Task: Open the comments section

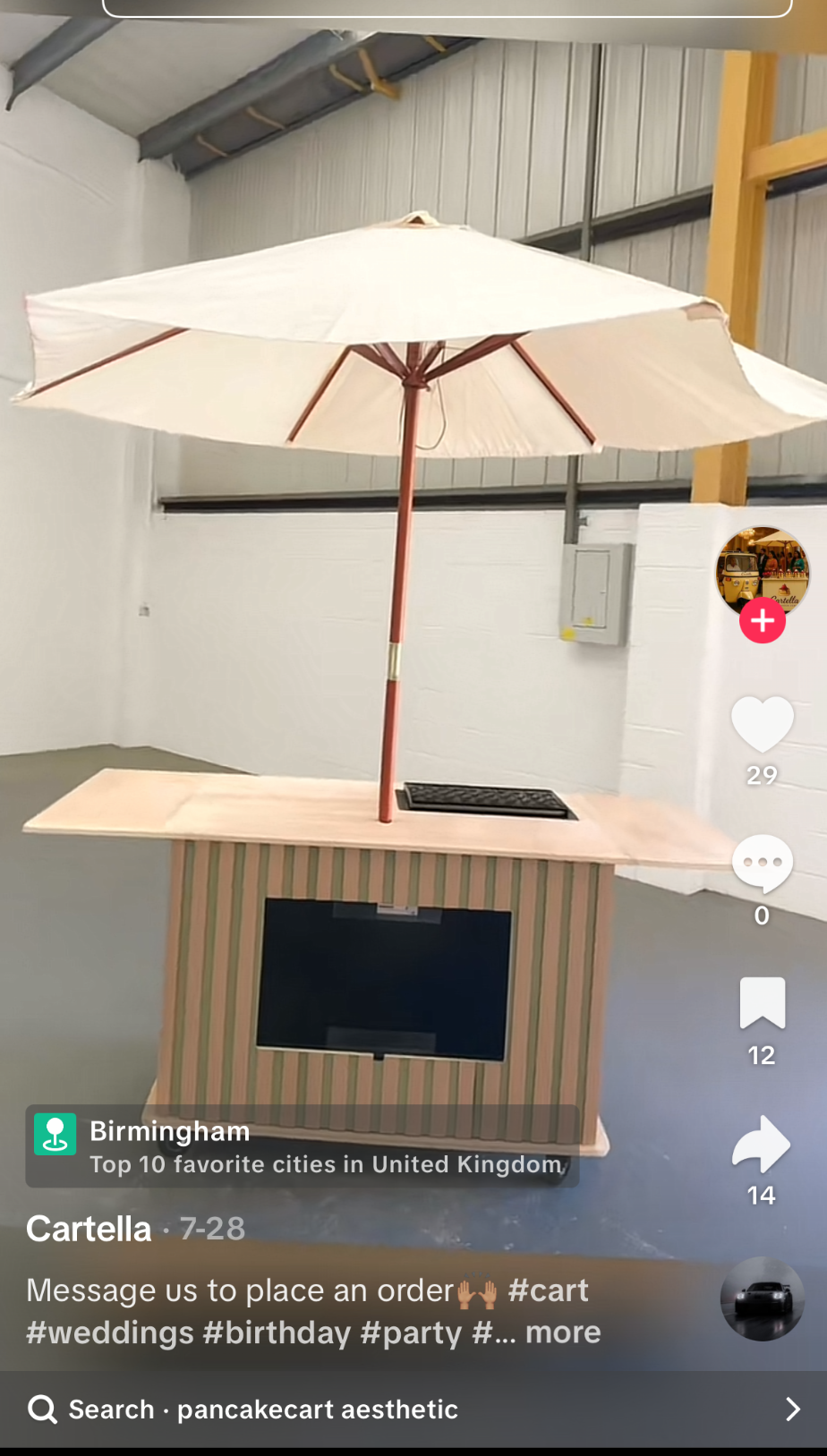Action: click(x=762, y=863)
